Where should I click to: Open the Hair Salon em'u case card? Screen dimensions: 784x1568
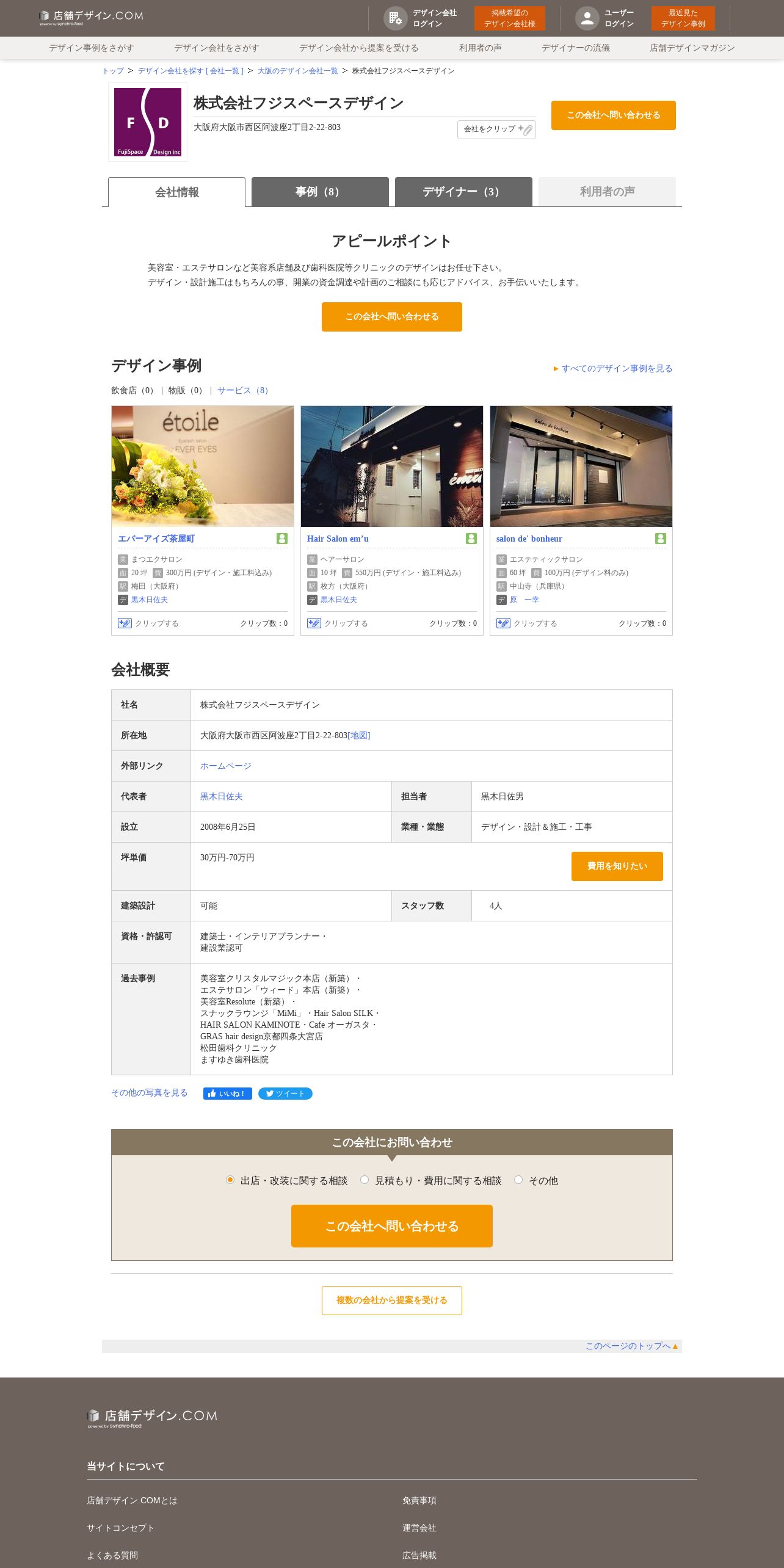(338, 539)
